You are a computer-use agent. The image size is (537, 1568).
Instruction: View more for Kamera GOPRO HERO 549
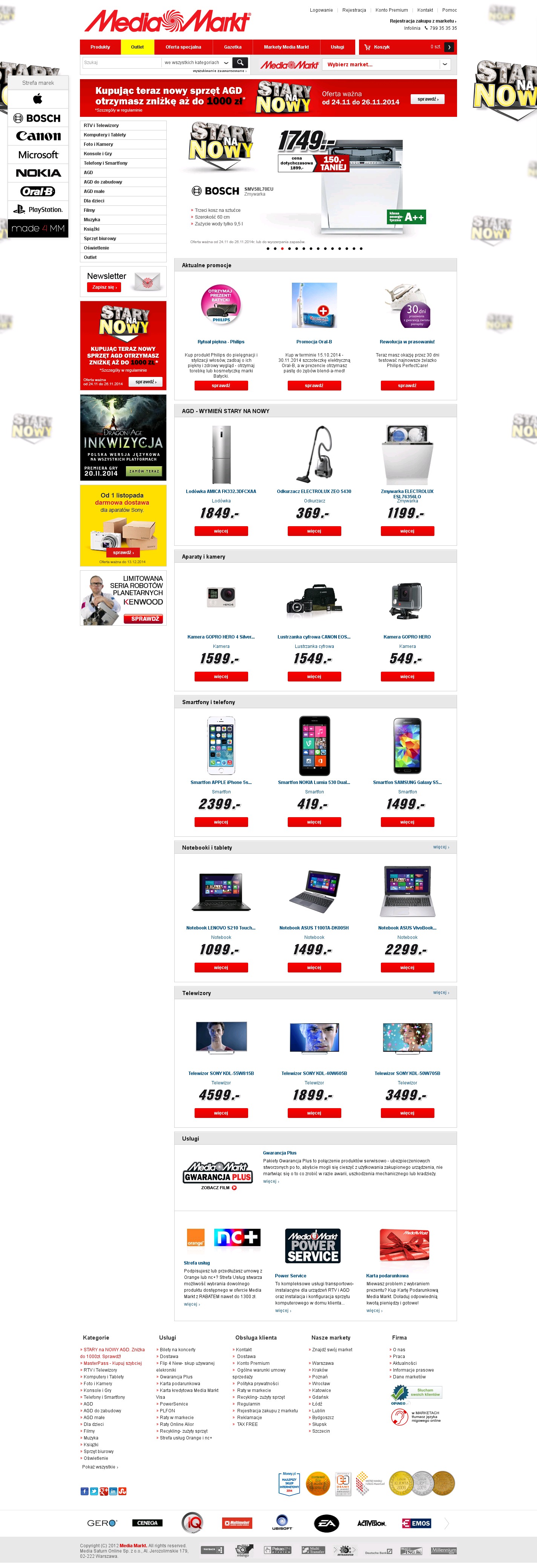407,676
